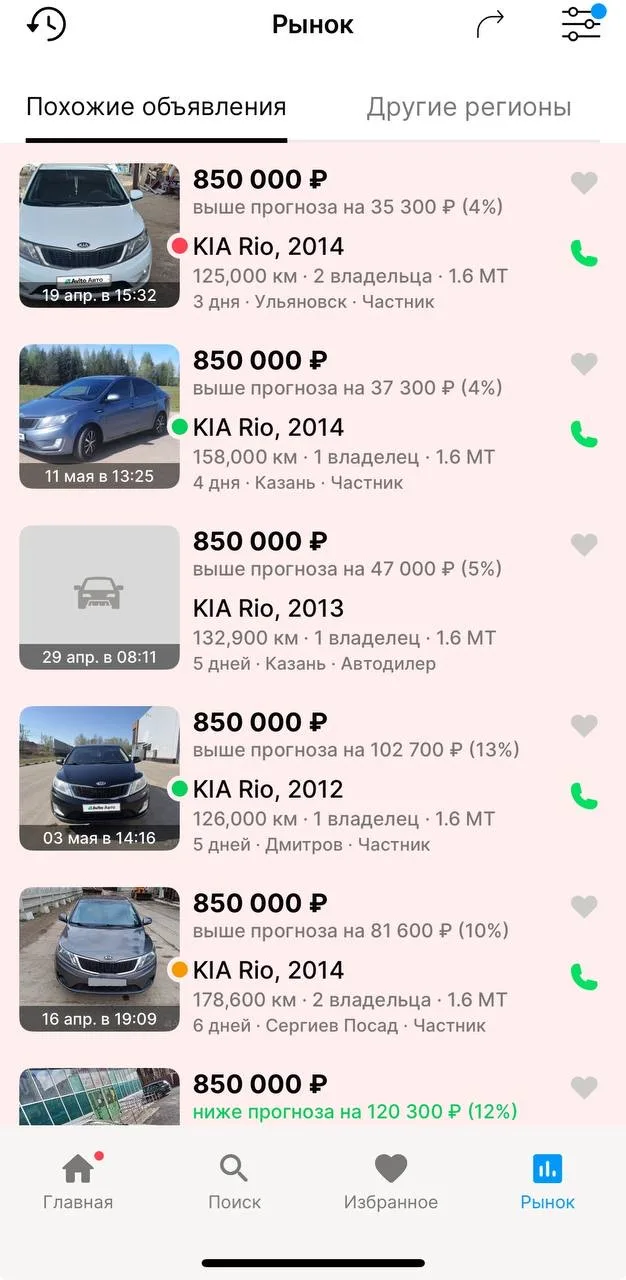Image resolution: width=626 pixels, height=1280 pixels.
Task: Open the KIA Rio 2013 Автодилер listing
Action: coord(313,598)
